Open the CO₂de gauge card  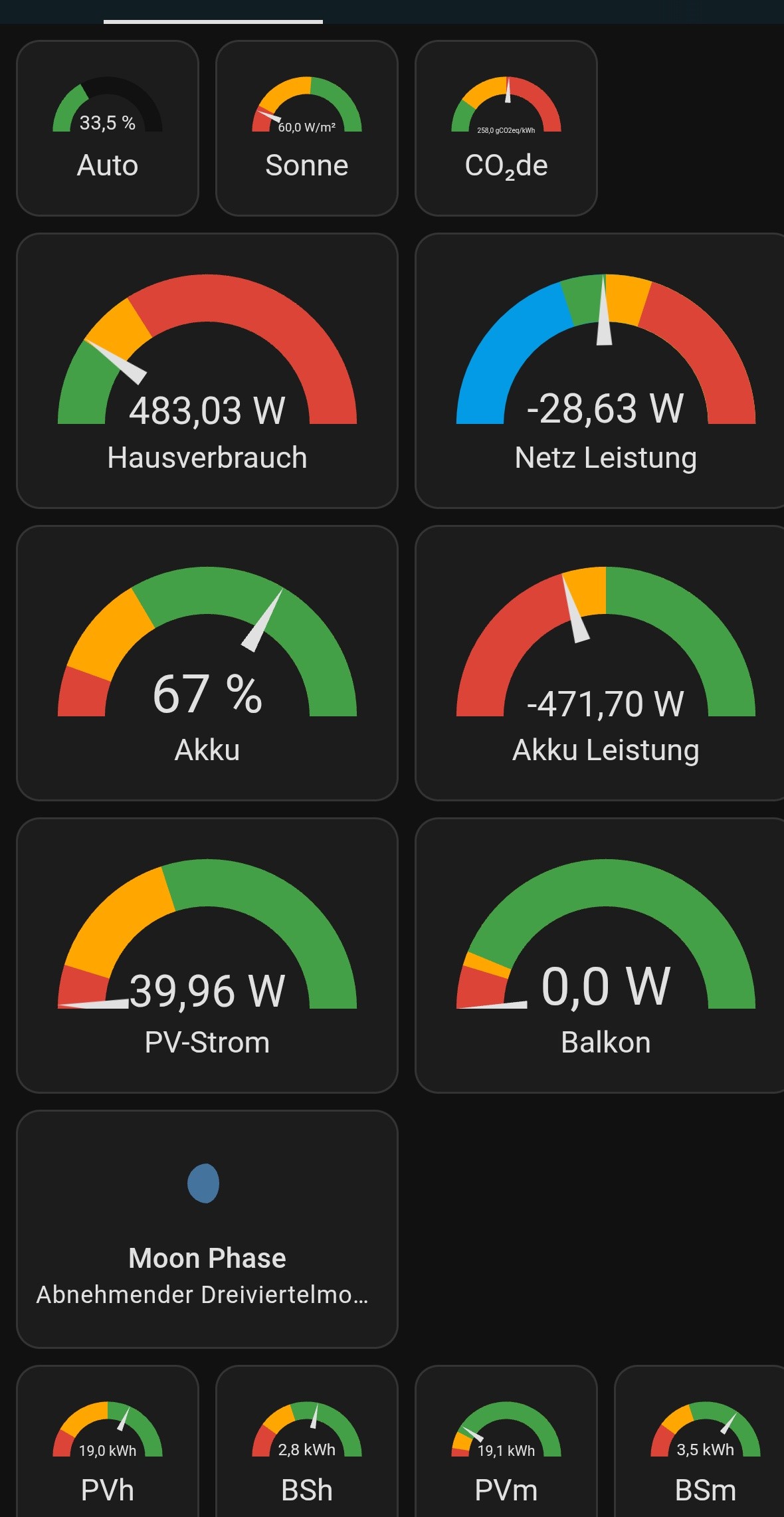[506, 128]
